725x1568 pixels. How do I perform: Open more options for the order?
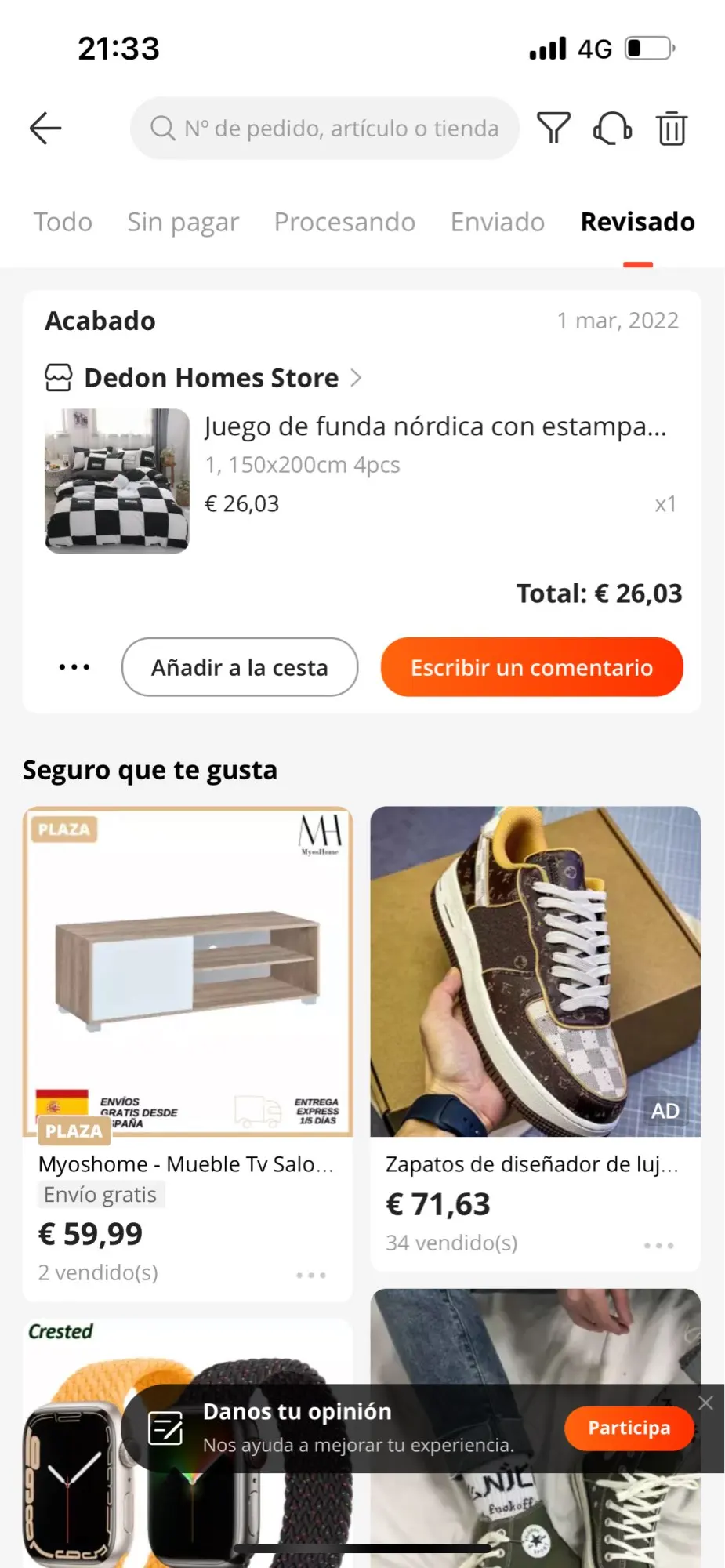tap(74, 667)
